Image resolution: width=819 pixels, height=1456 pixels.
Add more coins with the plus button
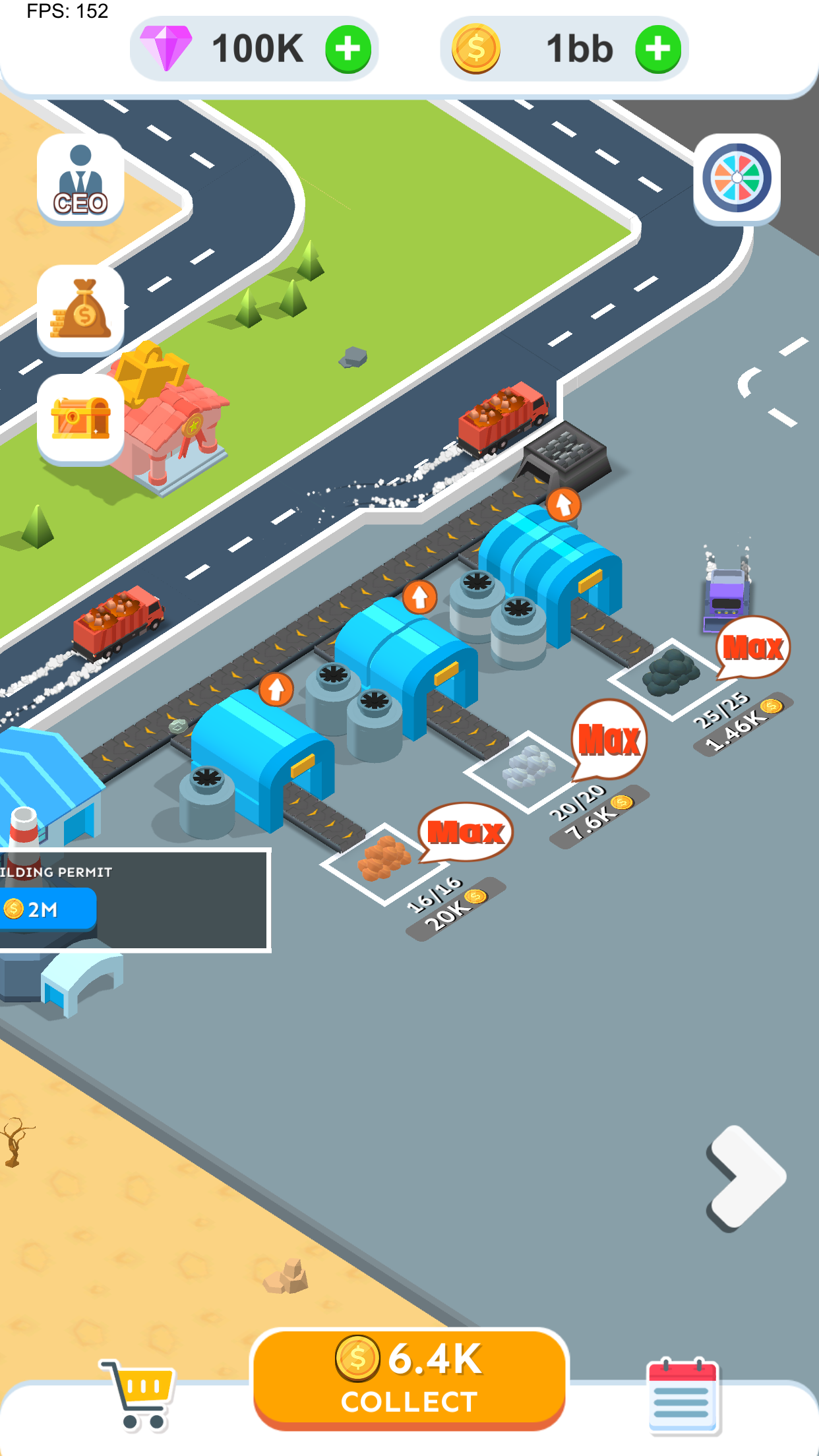657,49
